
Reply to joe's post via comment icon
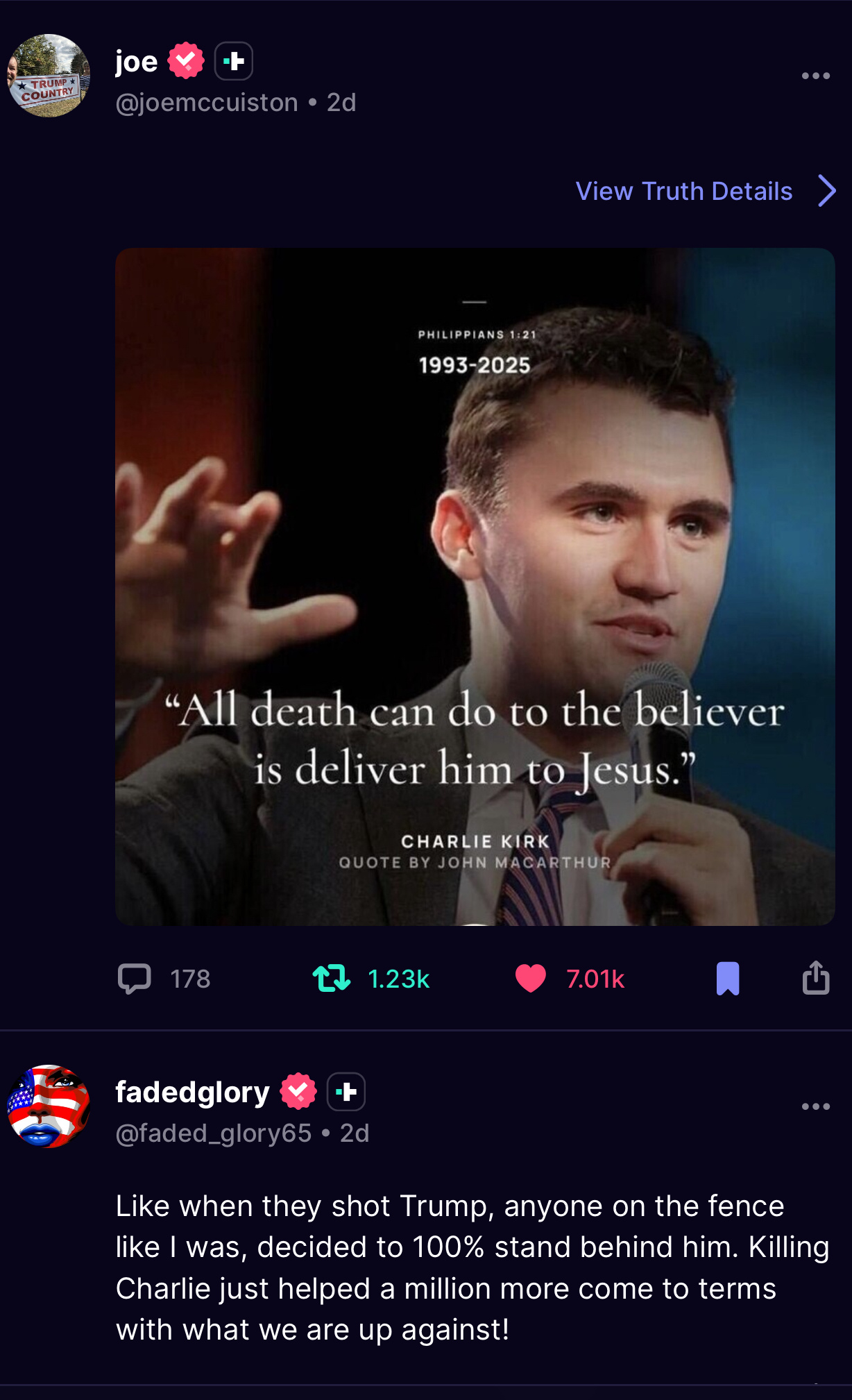coord(135,979)
